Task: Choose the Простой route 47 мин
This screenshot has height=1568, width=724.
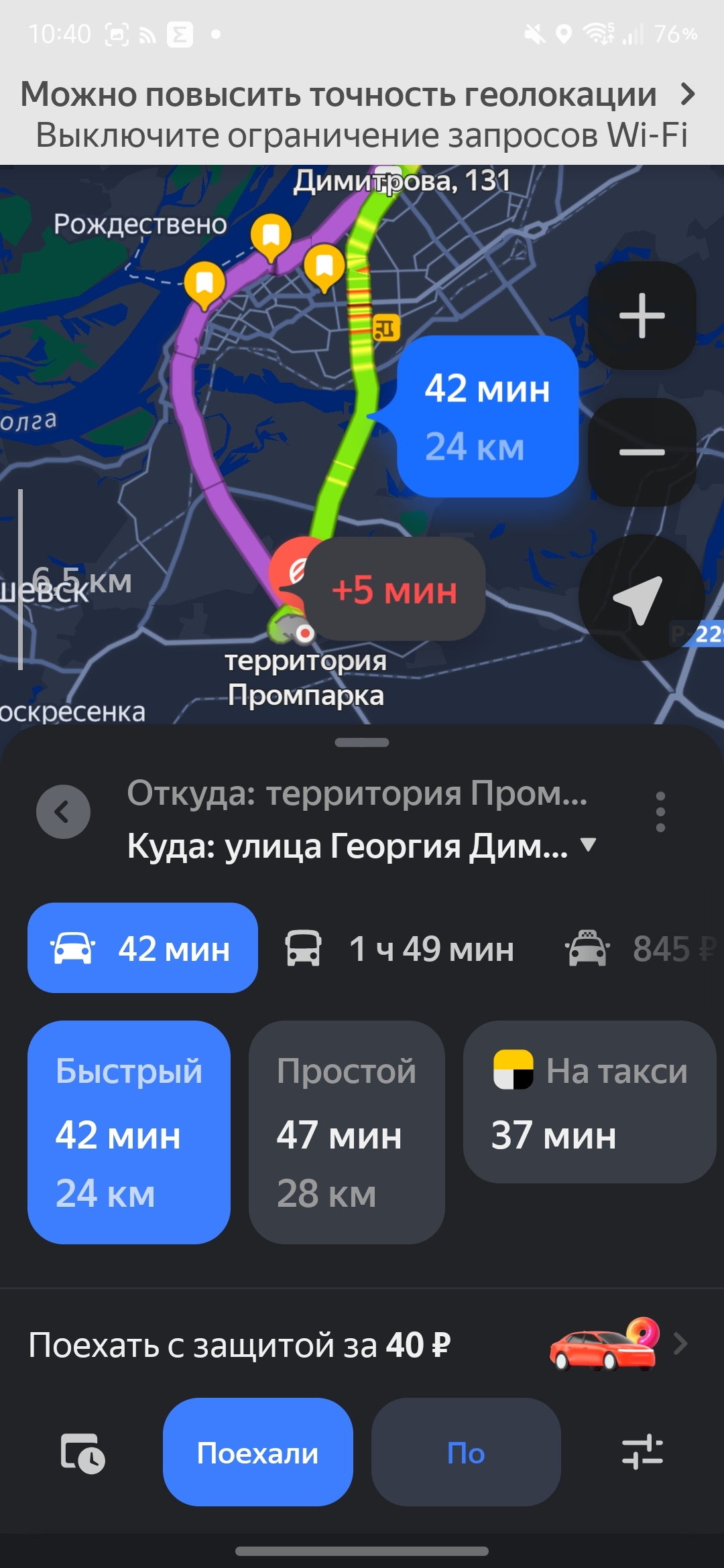Action: pos(347,1132)
